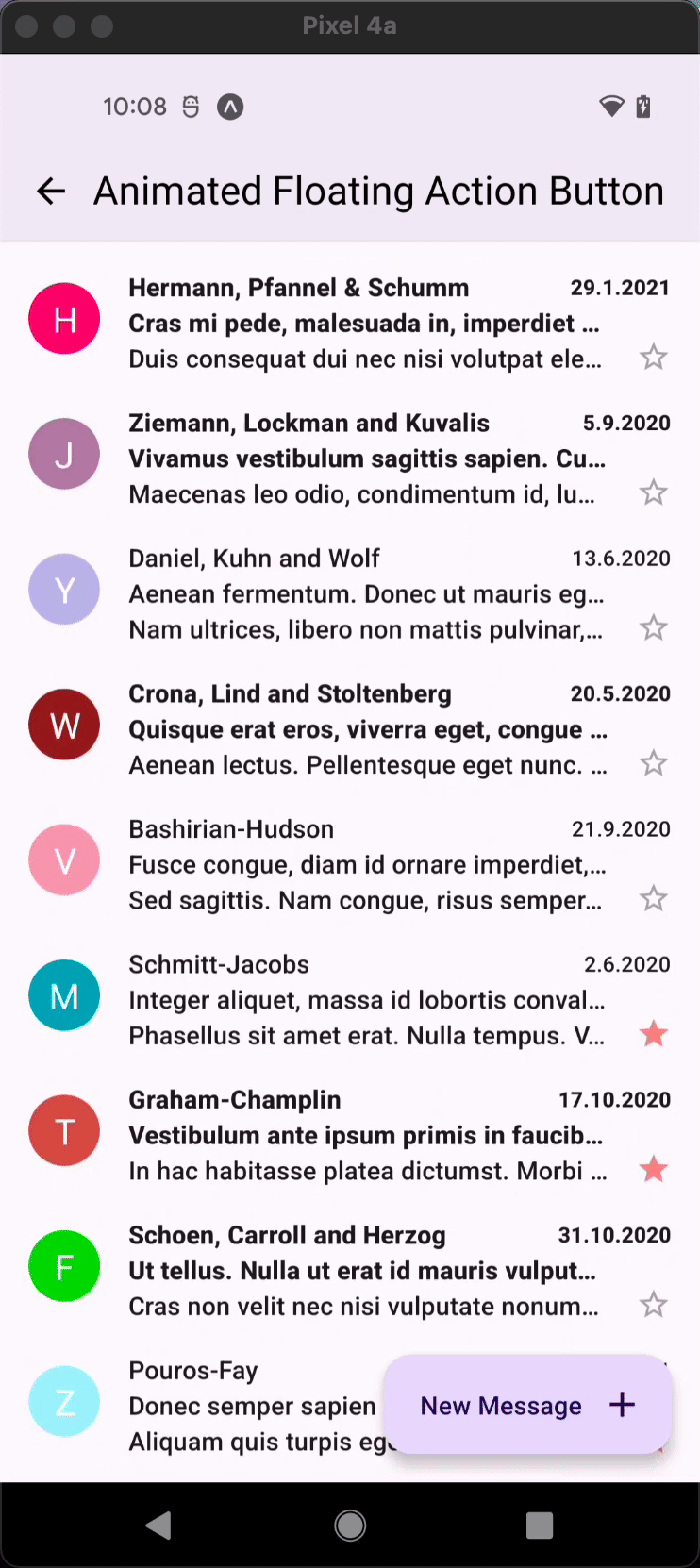Star the Bashirian-Hudson message
Screen dimensions: 700x1568
[653, 899]
